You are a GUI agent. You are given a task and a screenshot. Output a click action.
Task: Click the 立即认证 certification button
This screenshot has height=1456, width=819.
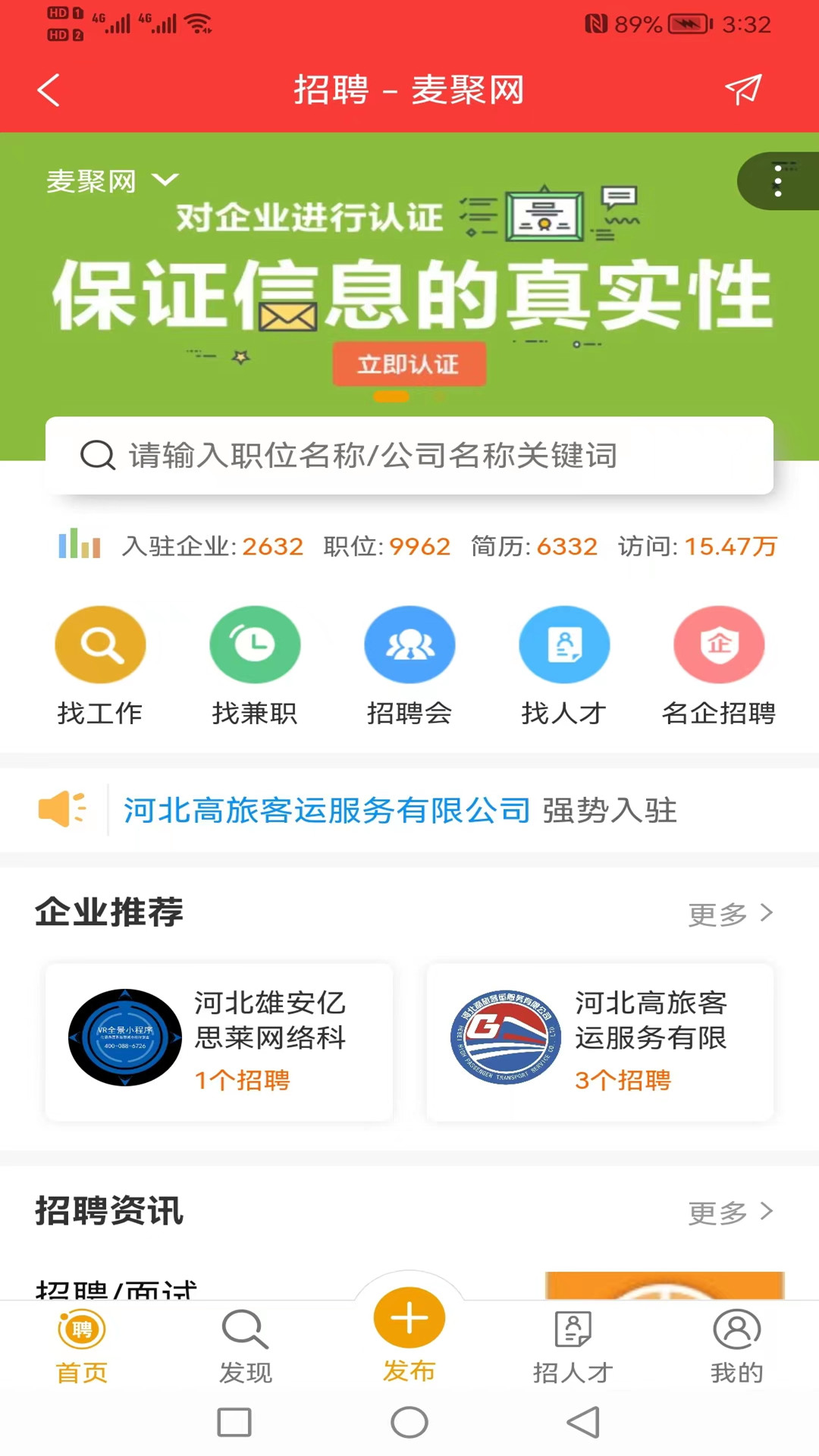pyautogui.click(x=409, y=363)
